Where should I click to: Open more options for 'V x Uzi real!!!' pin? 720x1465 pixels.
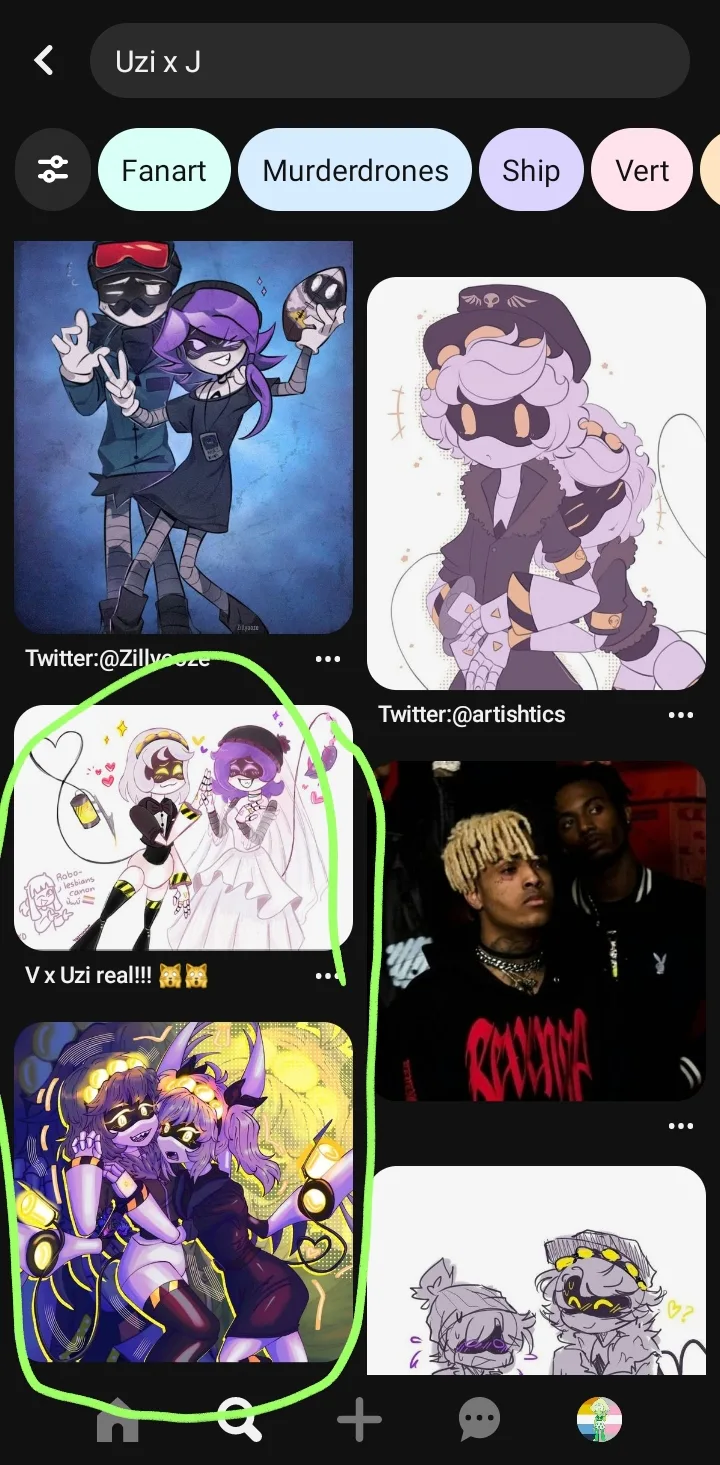click(x=328, y=976)
